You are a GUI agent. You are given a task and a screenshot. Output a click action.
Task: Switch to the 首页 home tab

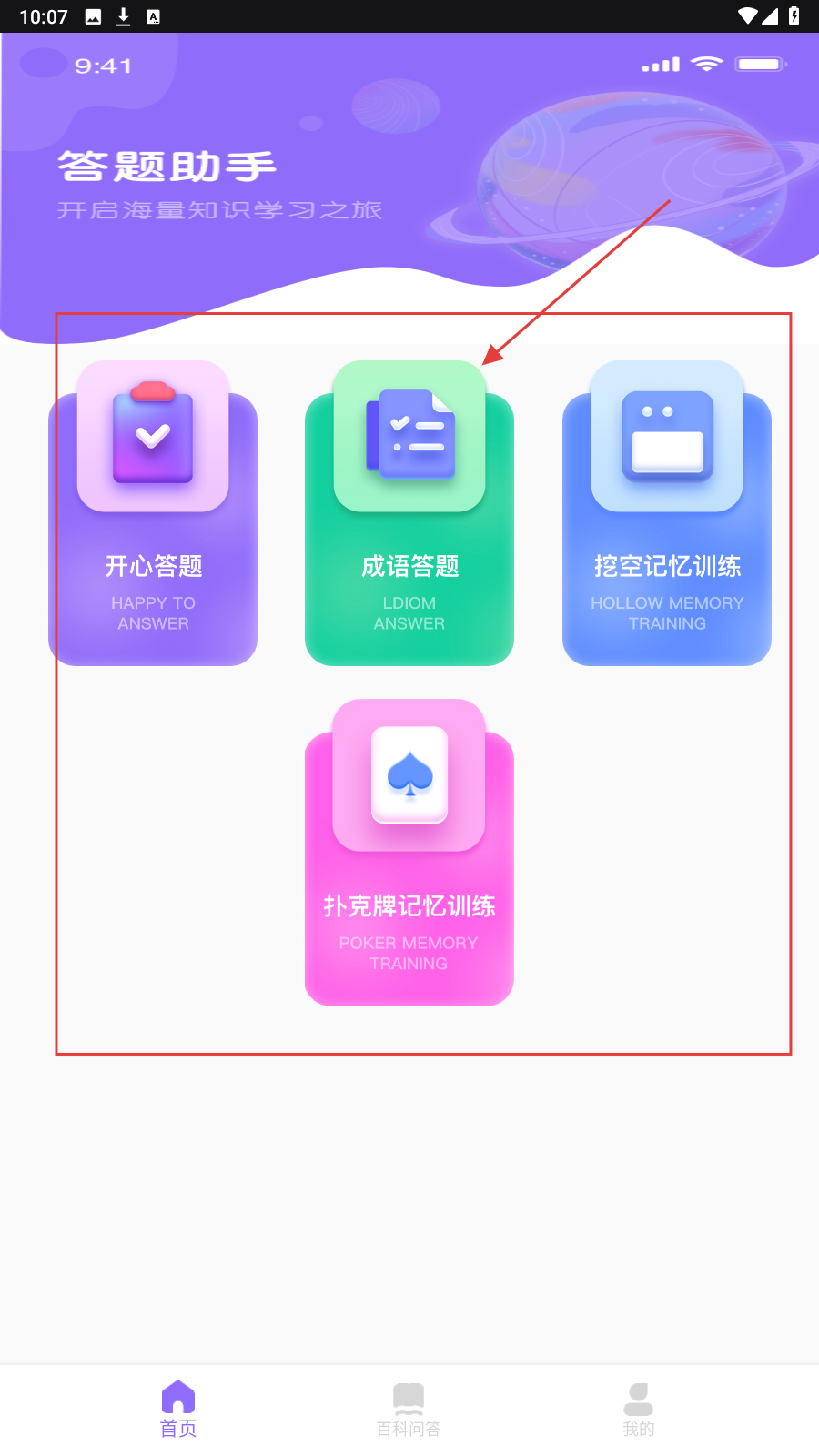(x=178, y=1409)
